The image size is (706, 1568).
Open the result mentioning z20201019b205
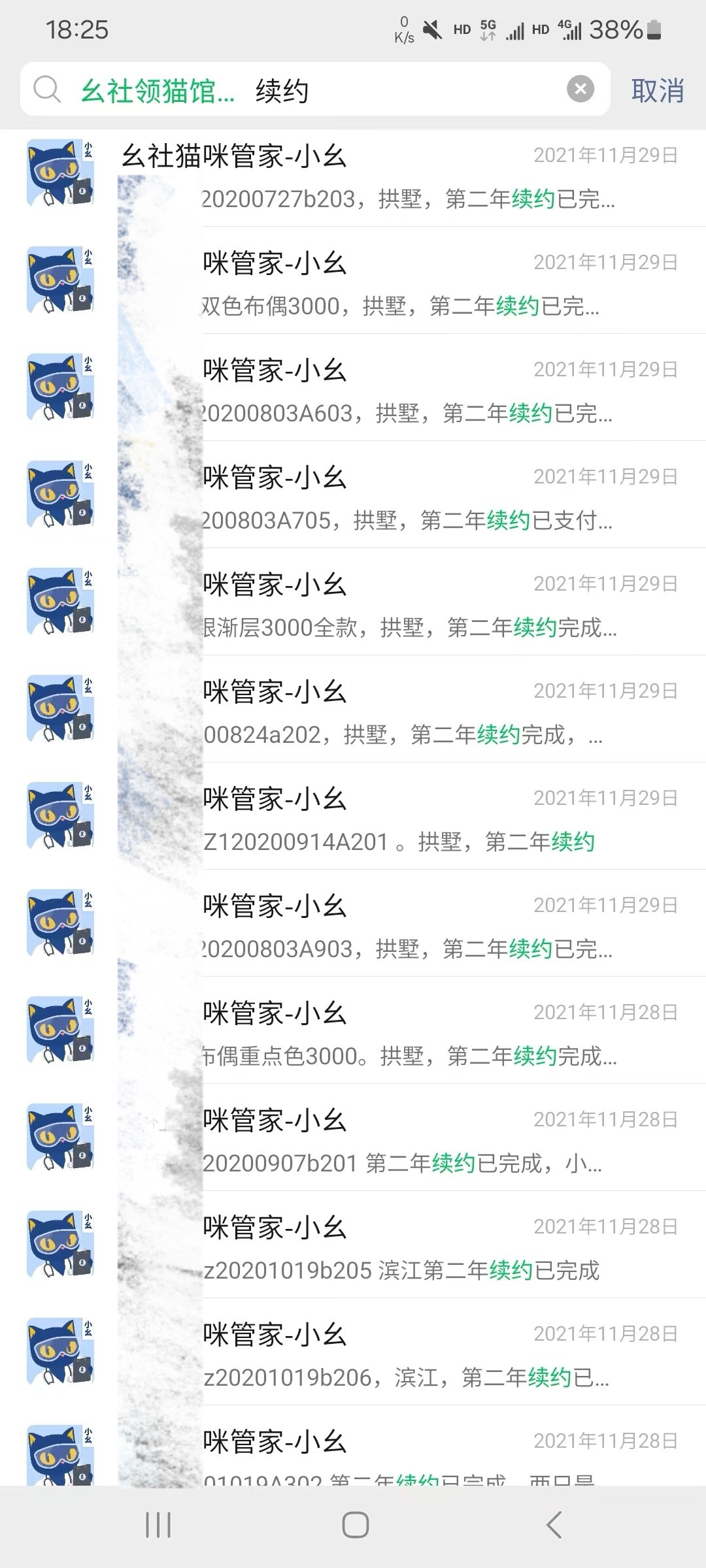click(x=405, y=1248)
